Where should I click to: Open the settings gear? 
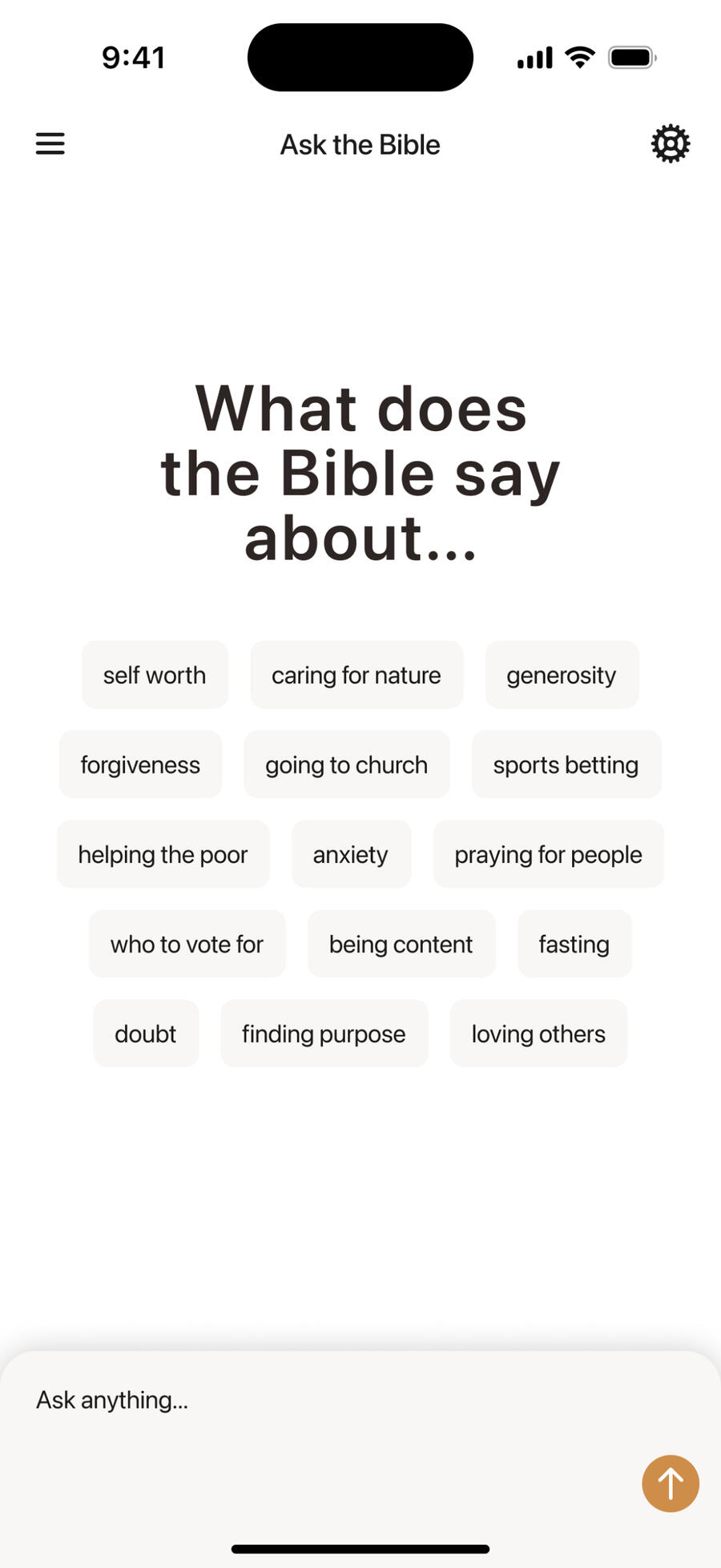tap(671, 144)
